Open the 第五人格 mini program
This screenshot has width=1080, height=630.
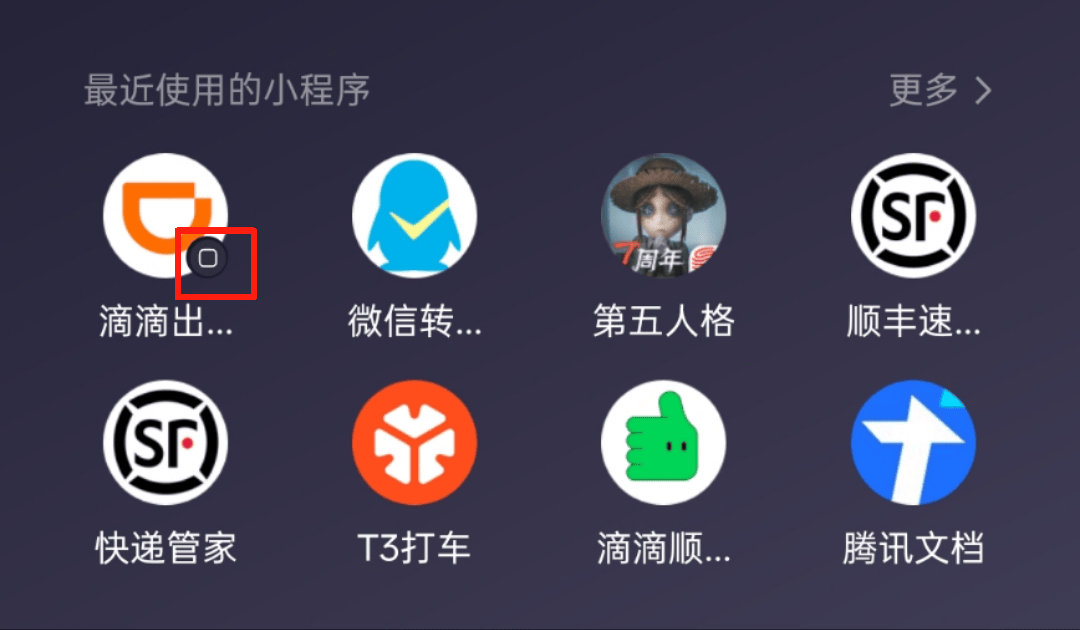point(663,215)
